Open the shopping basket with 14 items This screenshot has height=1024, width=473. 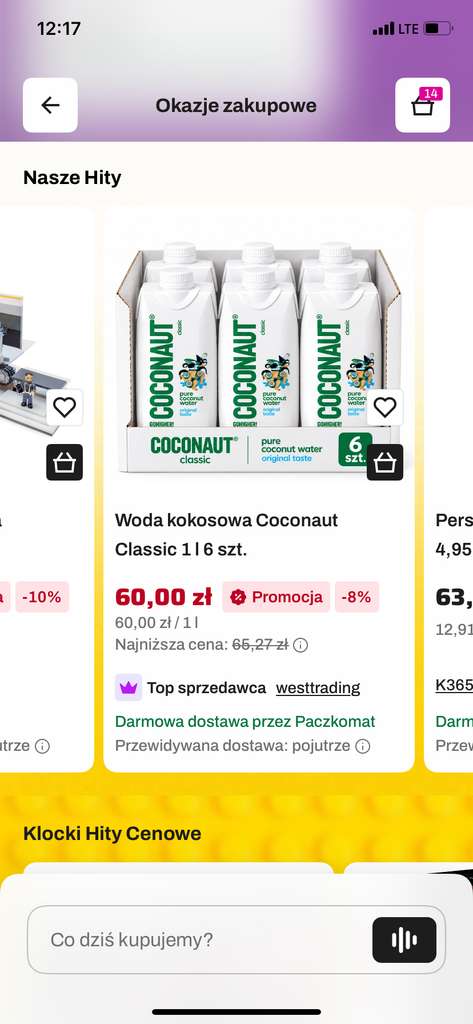point(423,105)
